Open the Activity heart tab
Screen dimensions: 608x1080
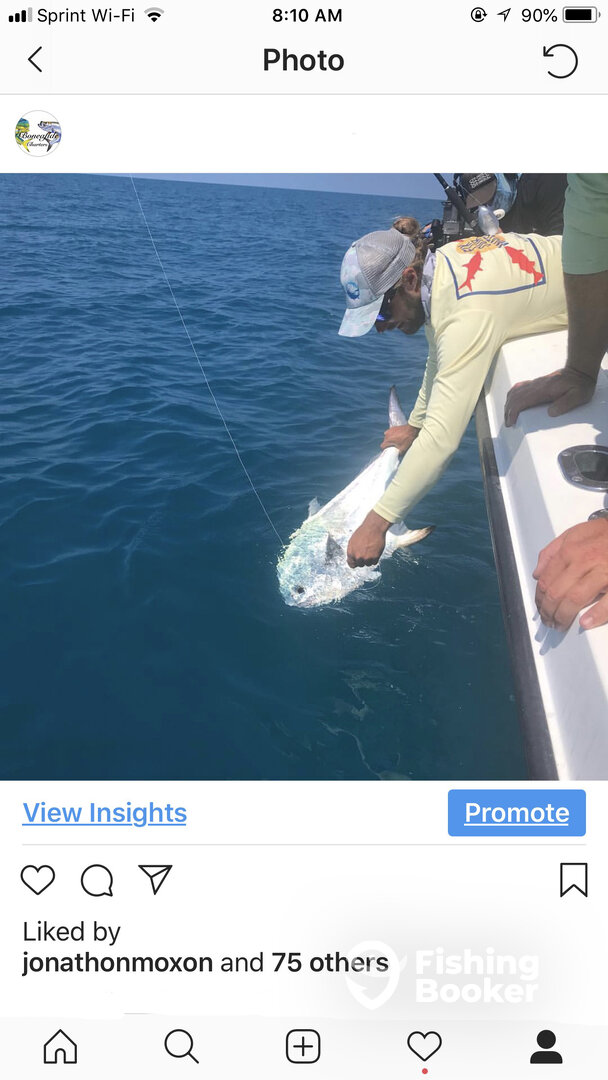[x=424, y=1046]
